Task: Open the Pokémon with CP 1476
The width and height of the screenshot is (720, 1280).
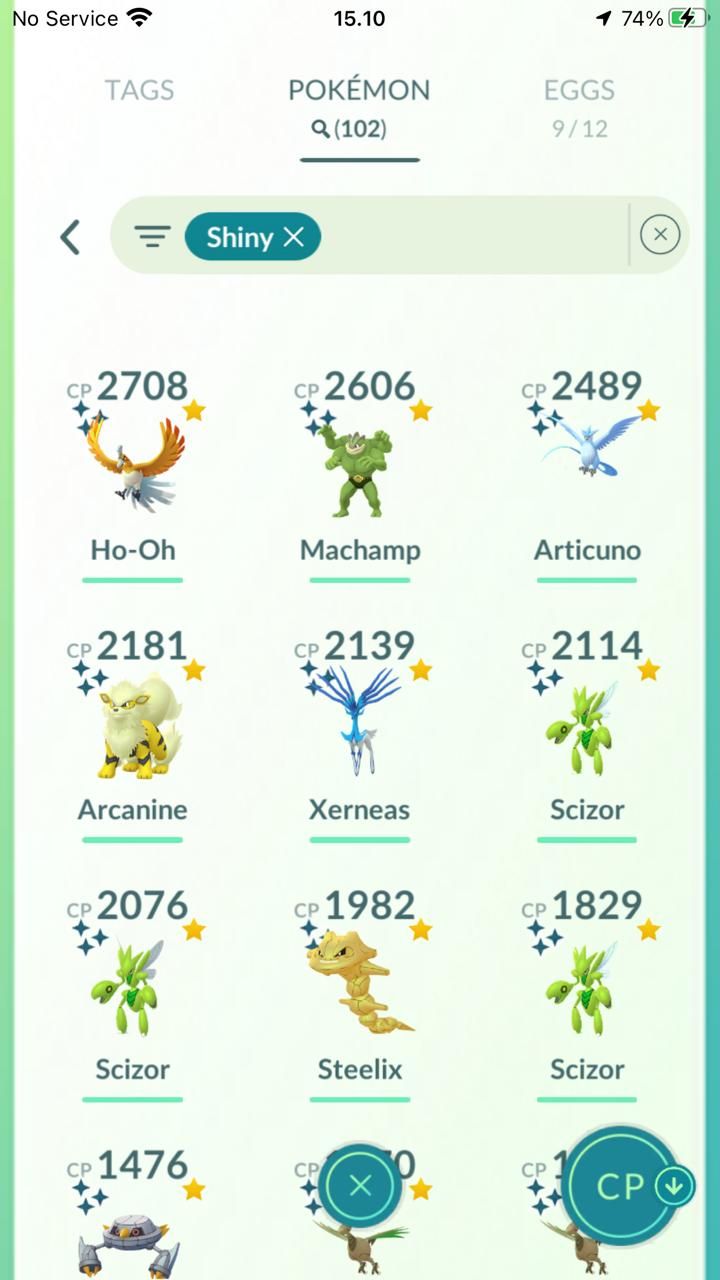Action: coord(133,1213)
